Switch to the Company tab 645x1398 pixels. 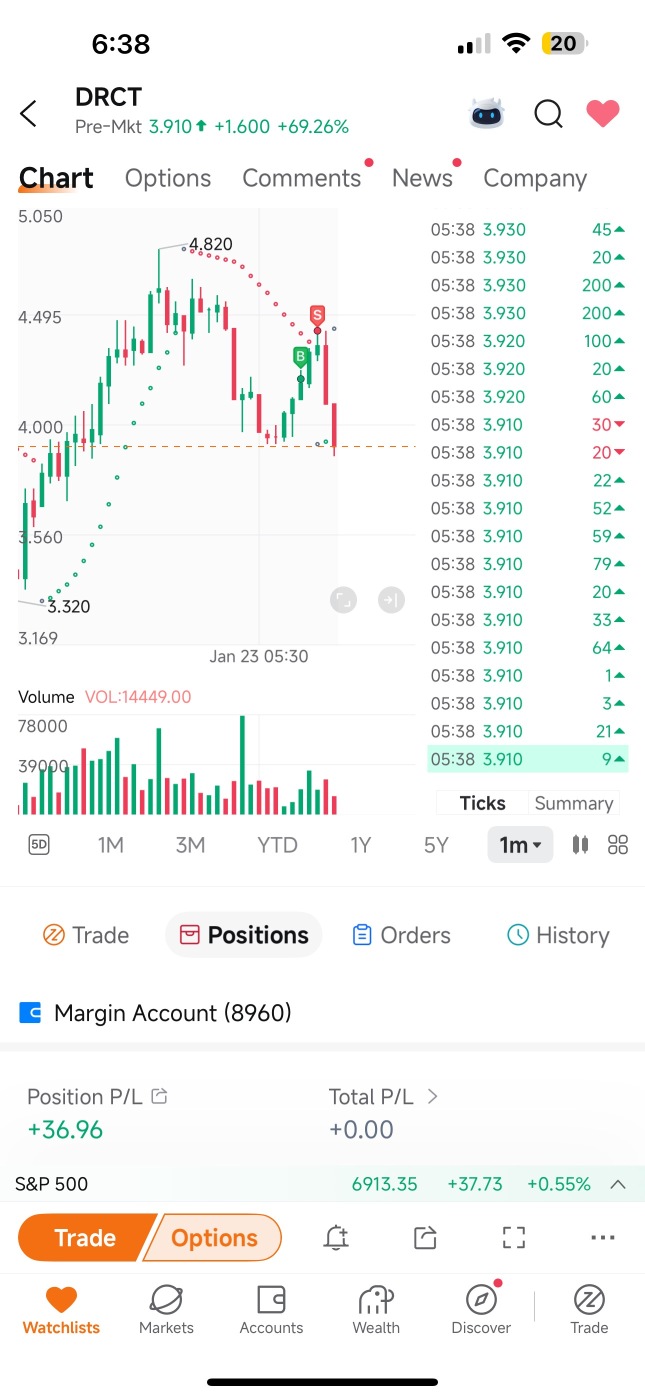click(x=535, y=178)
